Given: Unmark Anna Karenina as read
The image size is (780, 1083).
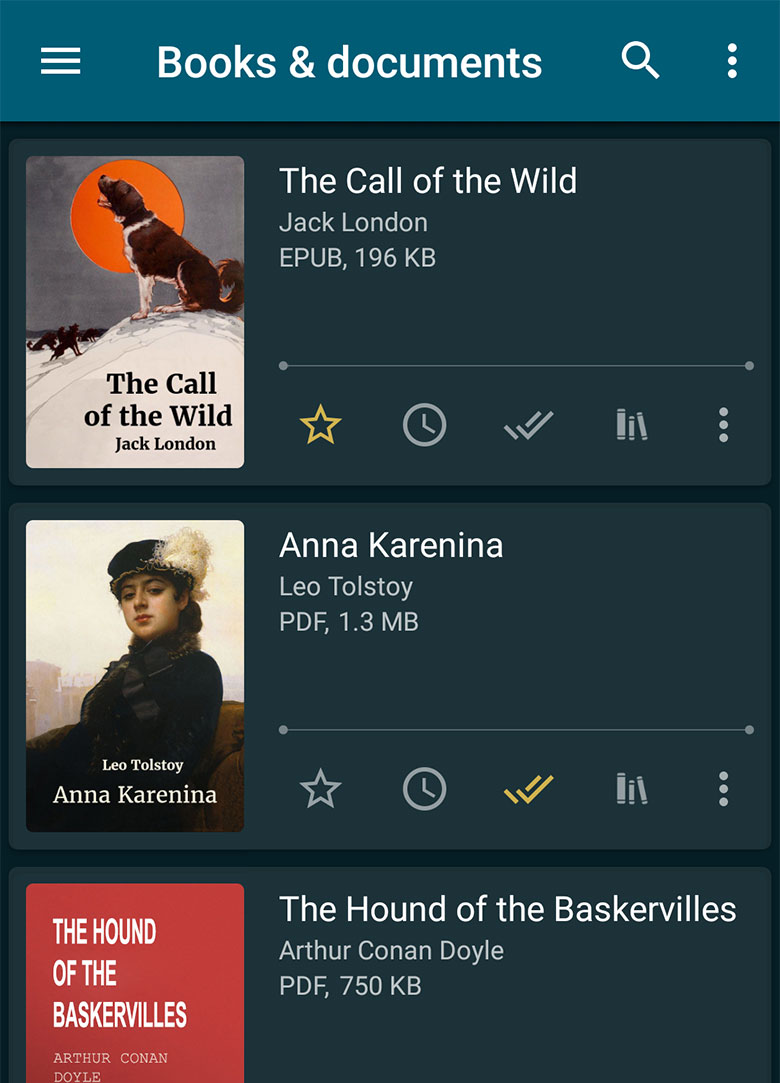Looking at the screenshot, I should click(x=528, y=788).
